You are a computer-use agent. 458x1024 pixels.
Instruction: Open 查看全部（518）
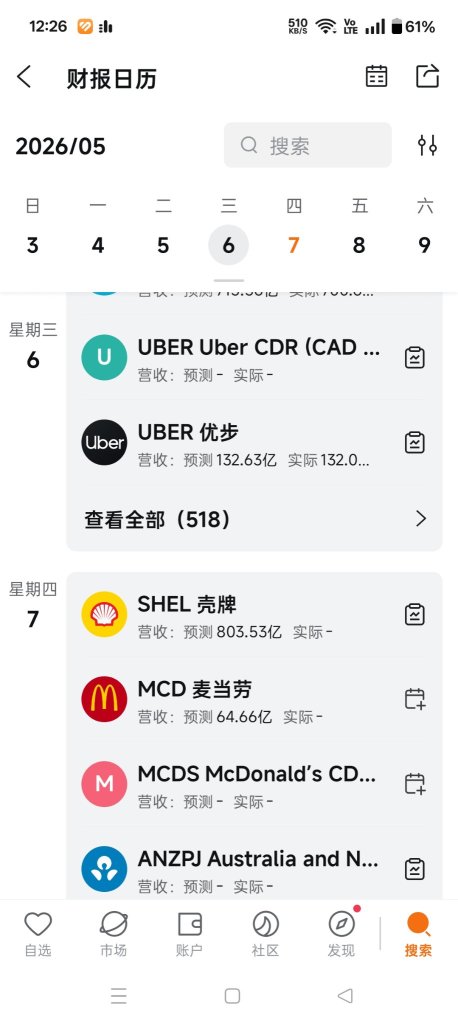(x=254, y=519)
